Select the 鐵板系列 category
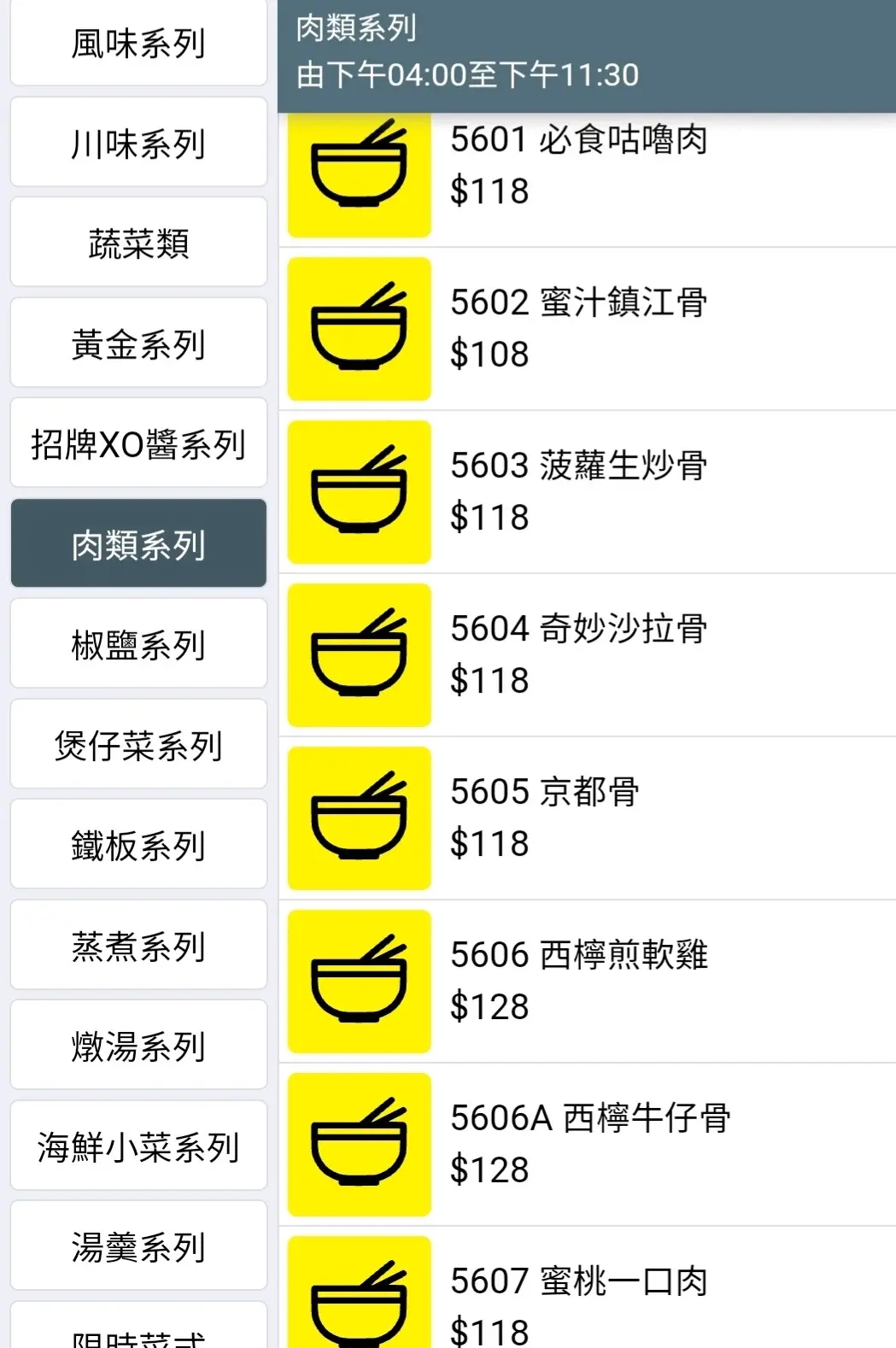896x1348 pixels. 138,846
